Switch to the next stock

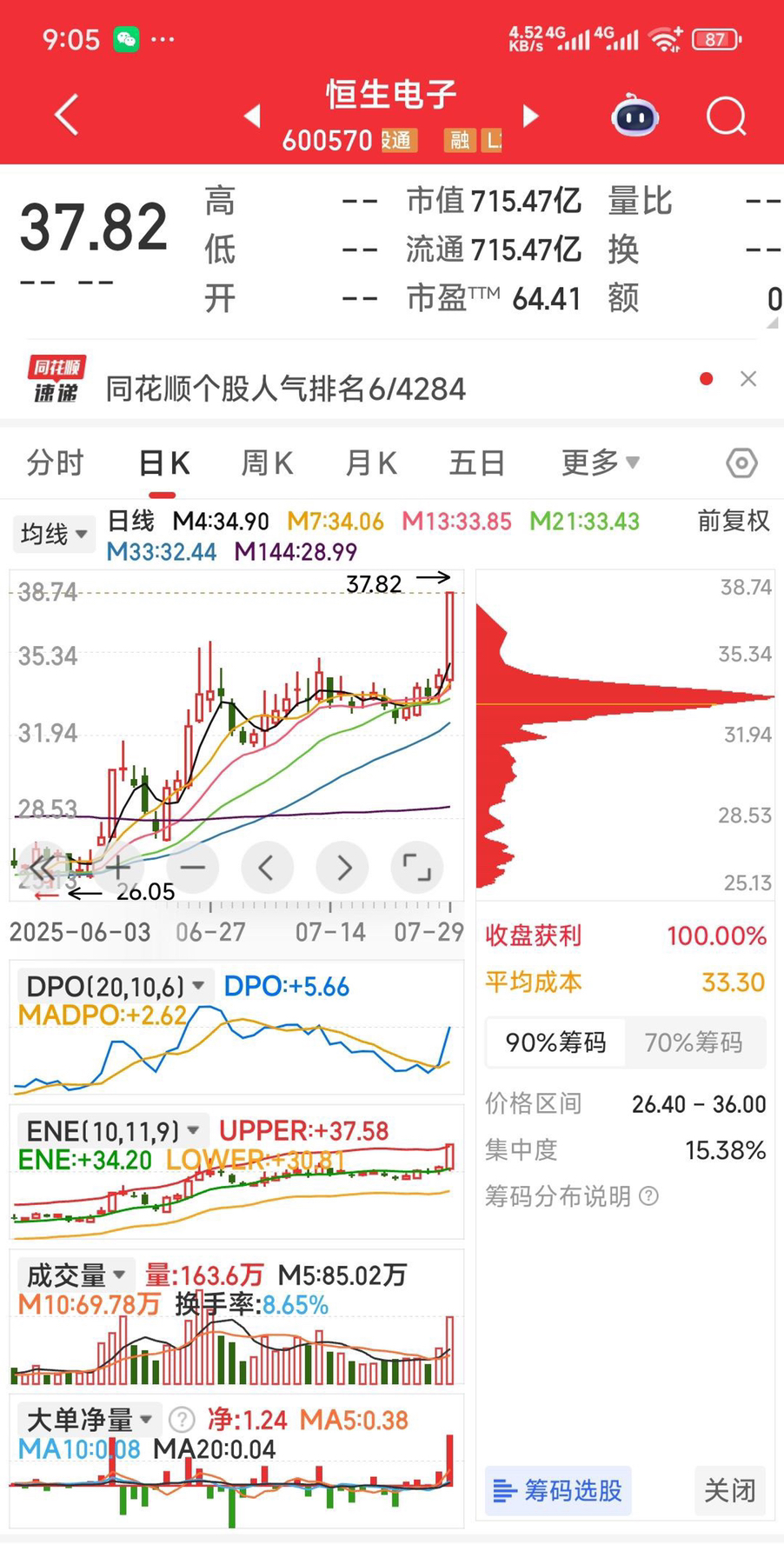(x=530, y=116)
